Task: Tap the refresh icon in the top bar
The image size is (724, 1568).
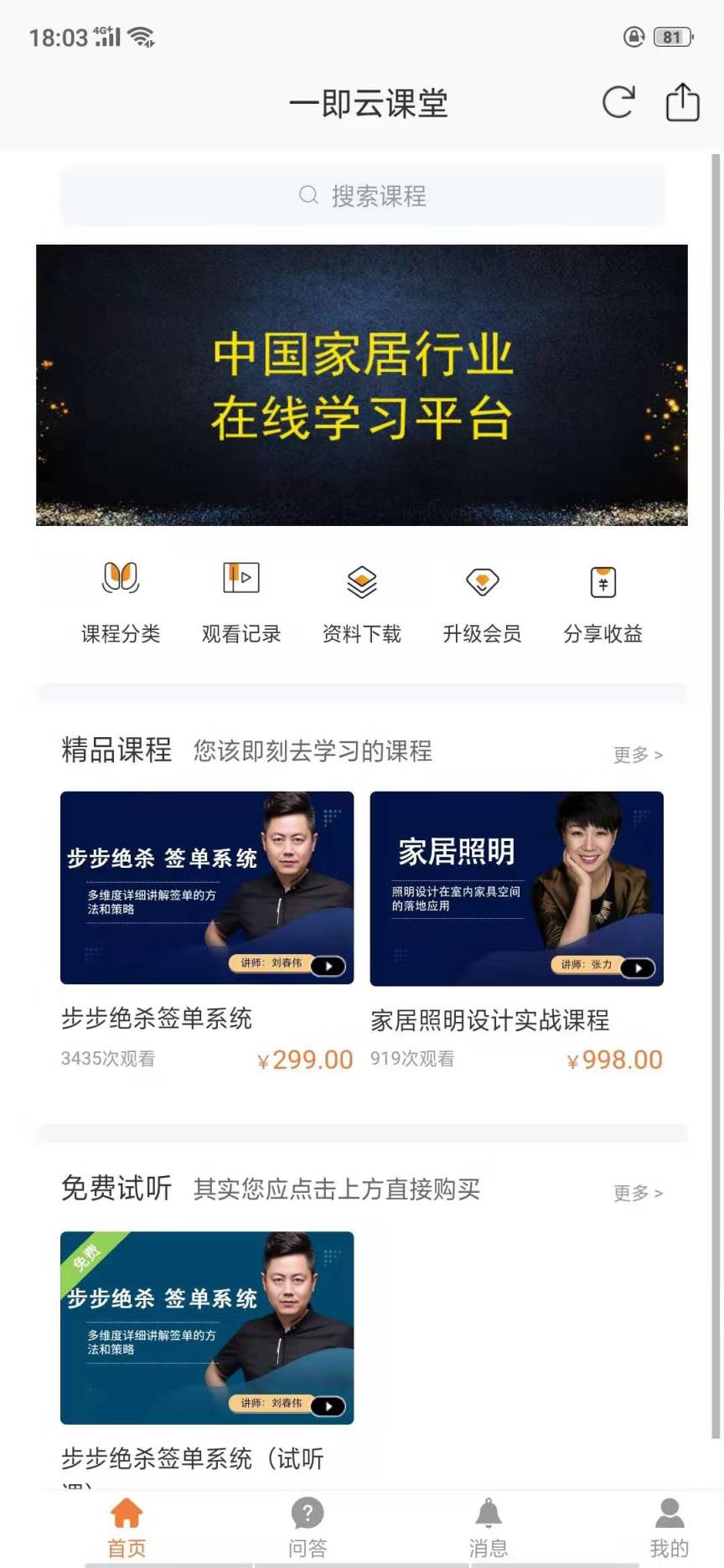Action: tap(618, 102)
